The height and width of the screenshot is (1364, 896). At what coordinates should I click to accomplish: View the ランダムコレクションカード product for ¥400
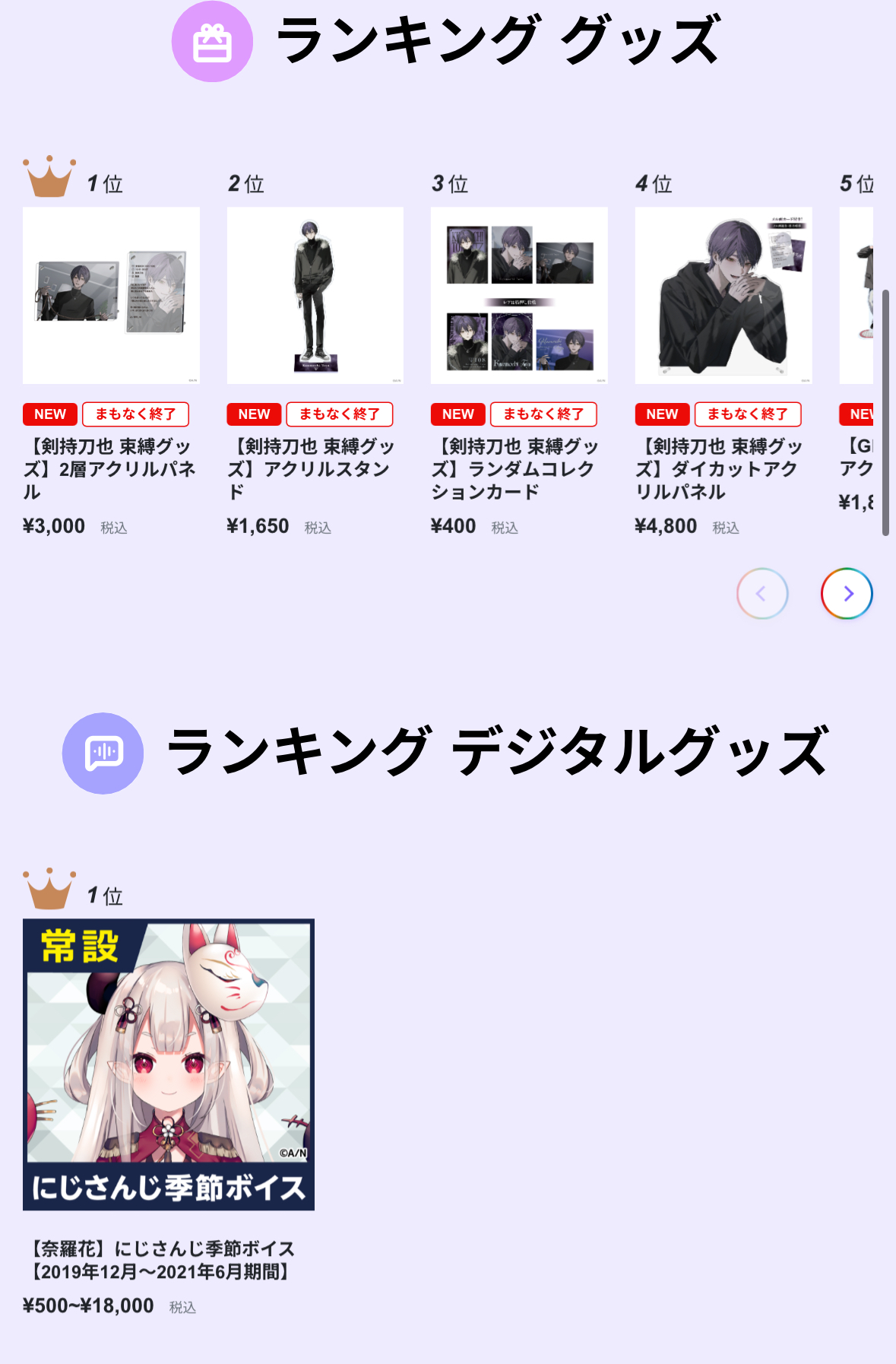click(x=519, y=296)
